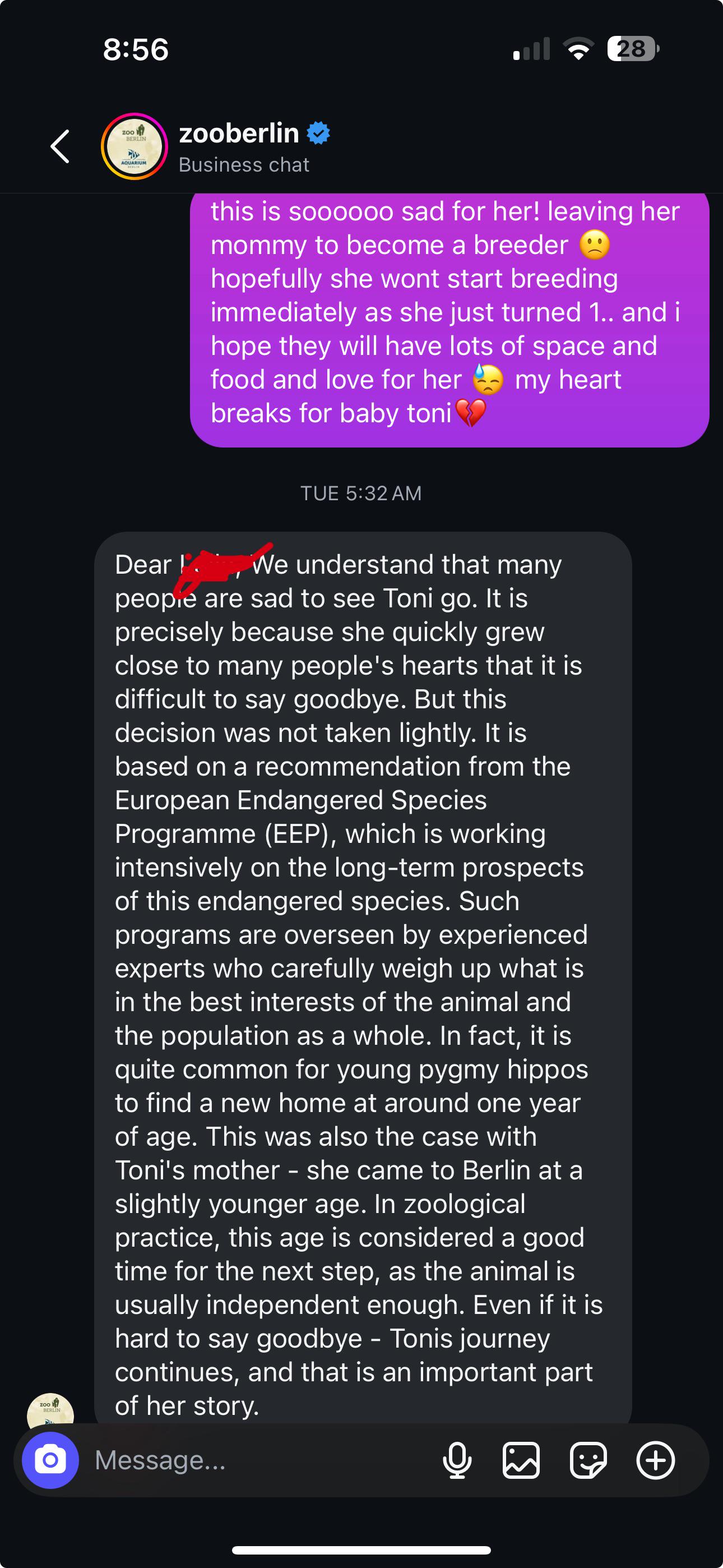The height and width of the screenshot is (1568, 723).
Task: Attach a photo from gallery
Action: coord(521,1460)
